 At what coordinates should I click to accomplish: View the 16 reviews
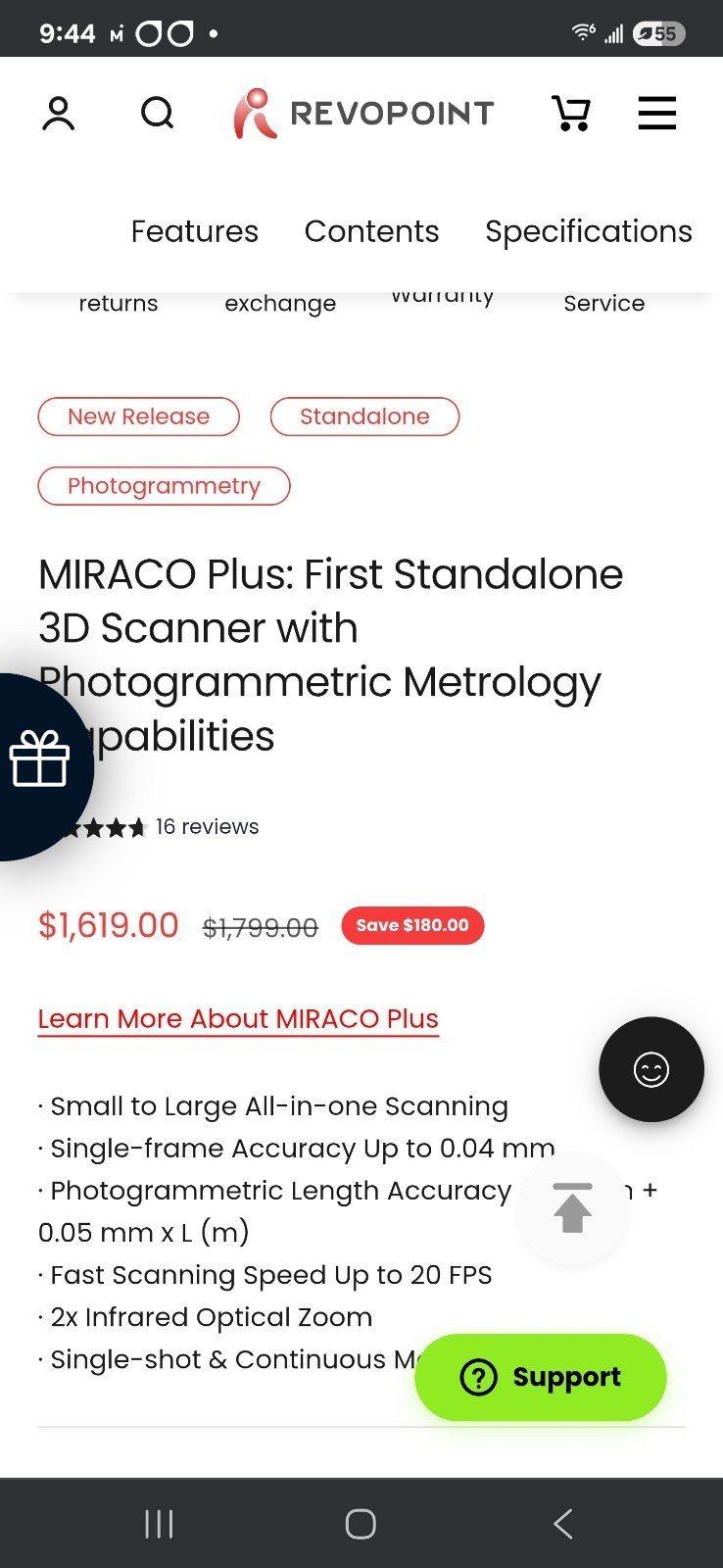pyautogui.click(x=207, y=827)
